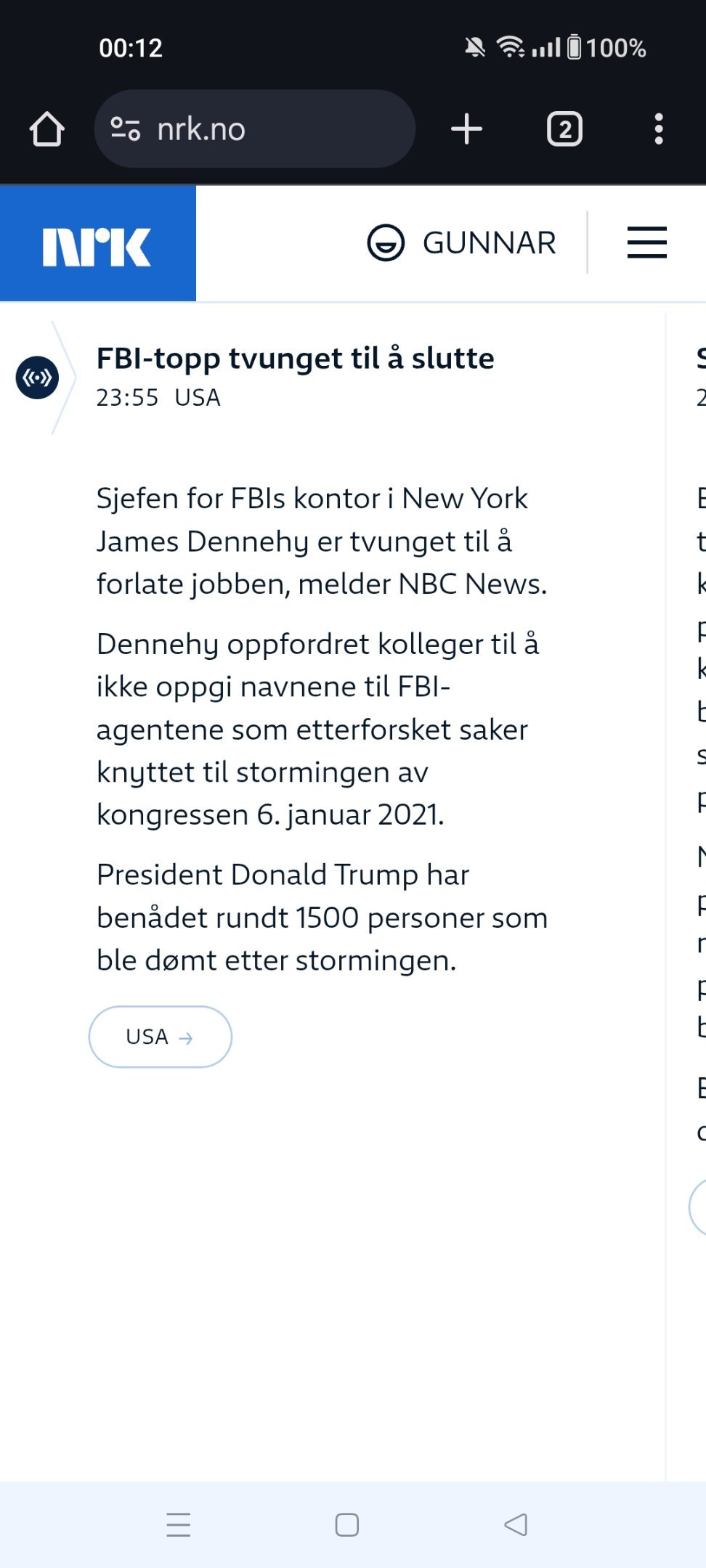Open the NRK hamburger menu
706x1568 pixels.
coord(647,242)
